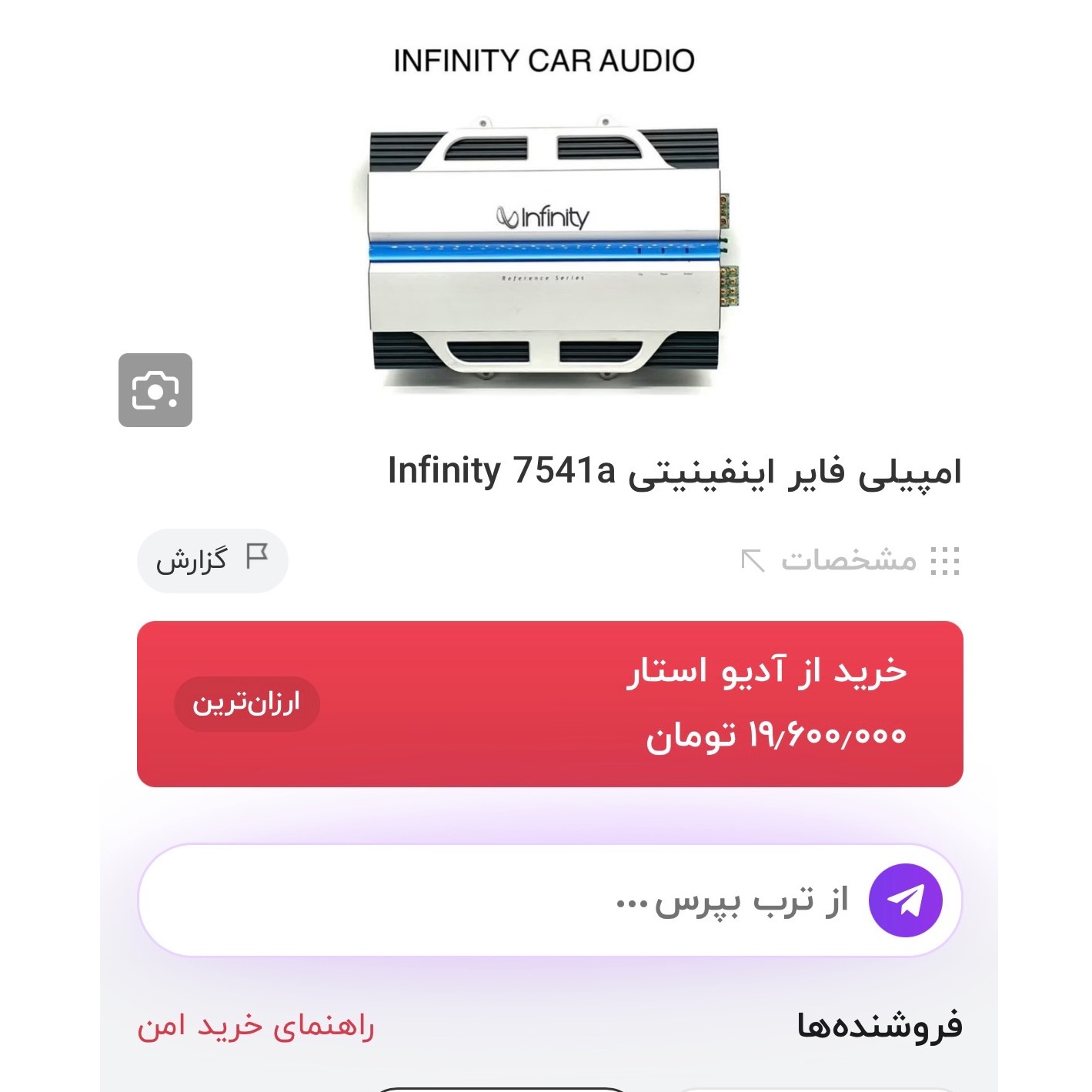
Task: Tap the گزارش report button
Action: click(212, 560)
